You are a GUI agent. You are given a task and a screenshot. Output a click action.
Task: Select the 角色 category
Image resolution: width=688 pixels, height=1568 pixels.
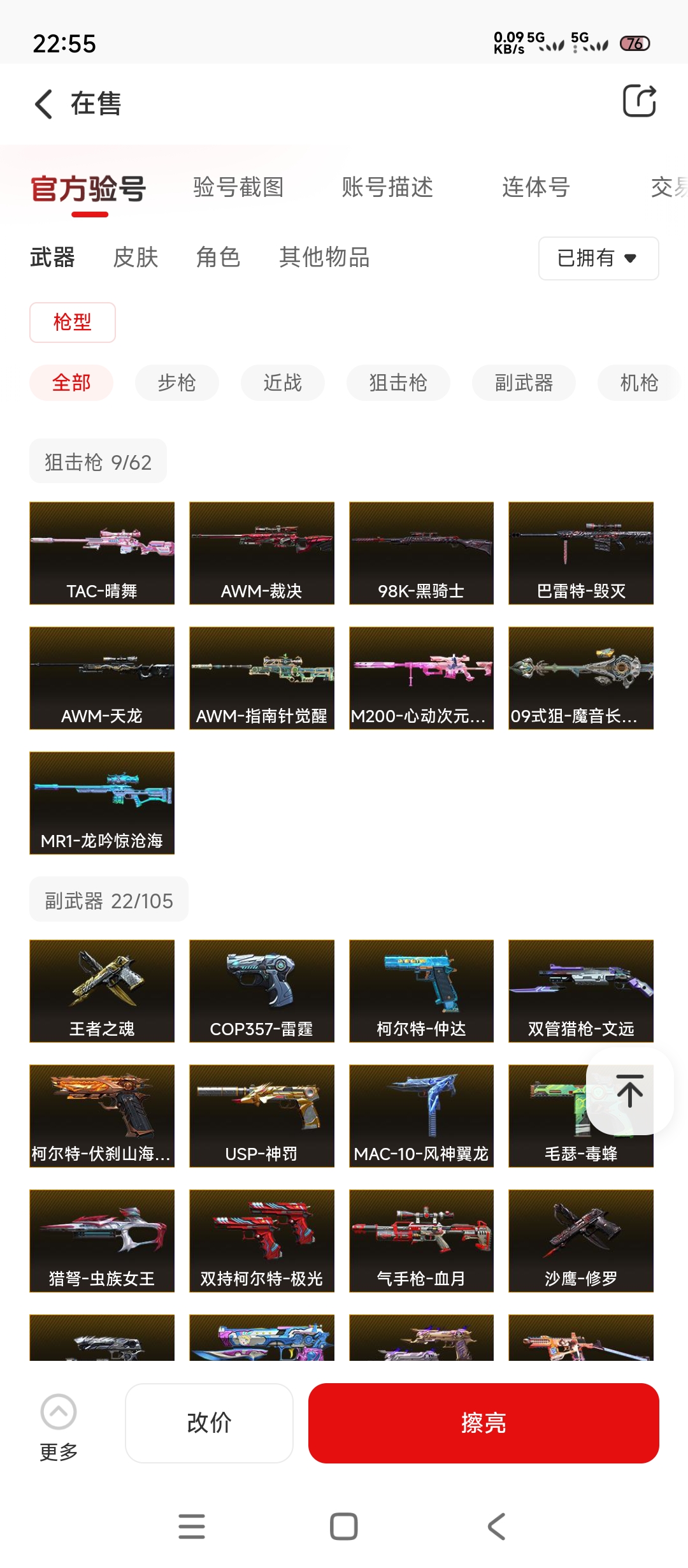point(218,258)
